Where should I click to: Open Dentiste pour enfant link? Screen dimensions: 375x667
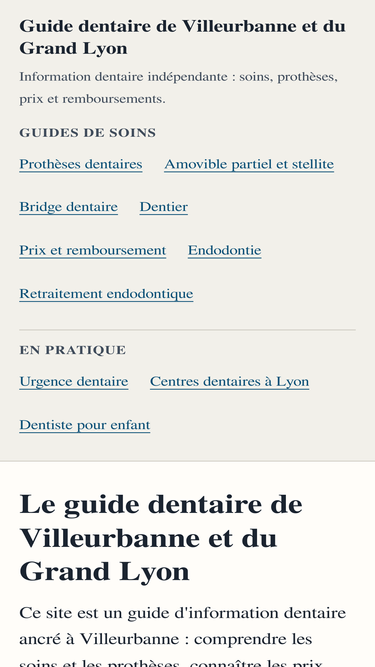click(85, 425)
